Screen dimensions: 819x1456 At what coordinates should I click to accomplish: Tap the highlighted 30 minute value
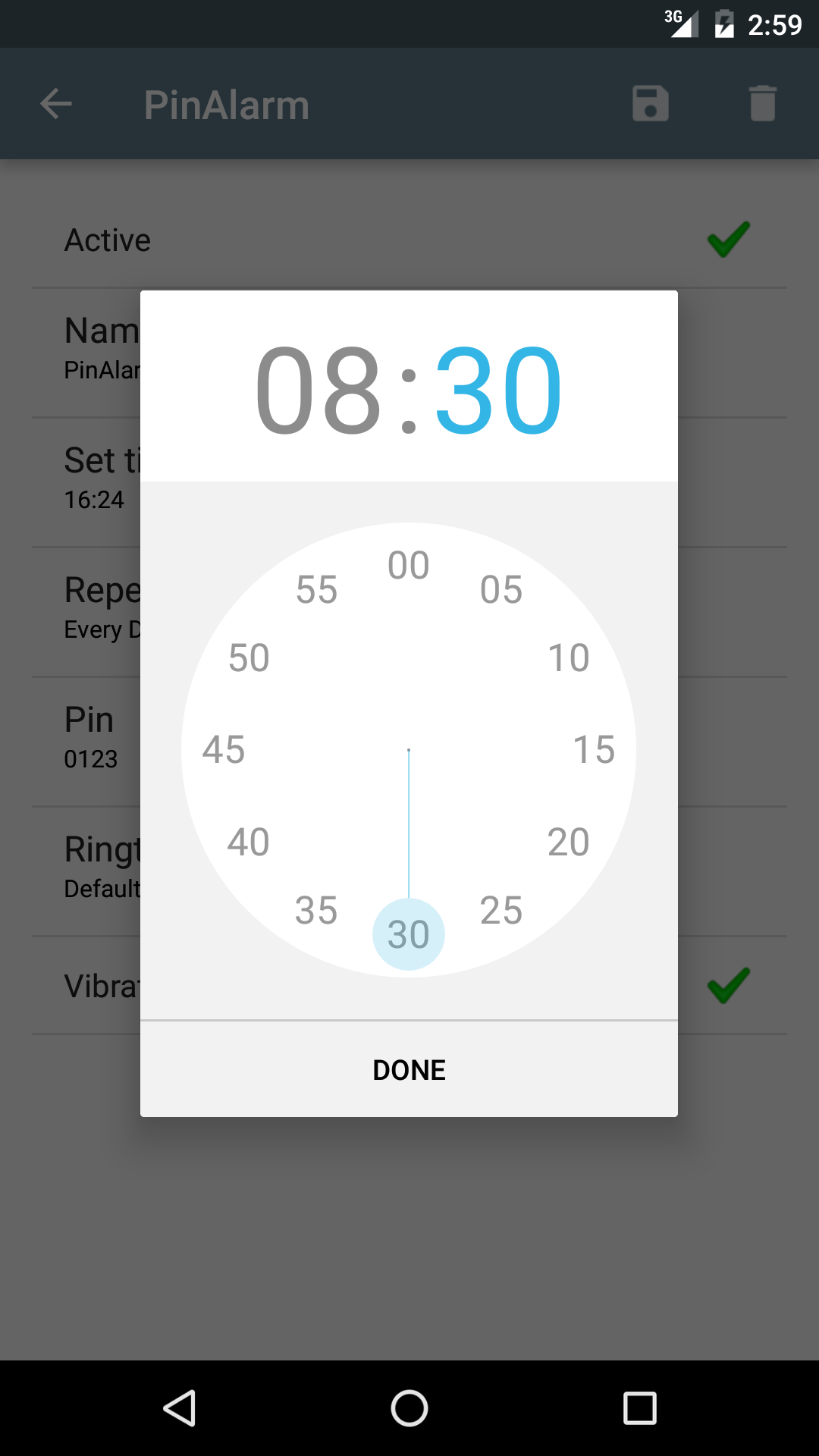[x=409, y=934]
